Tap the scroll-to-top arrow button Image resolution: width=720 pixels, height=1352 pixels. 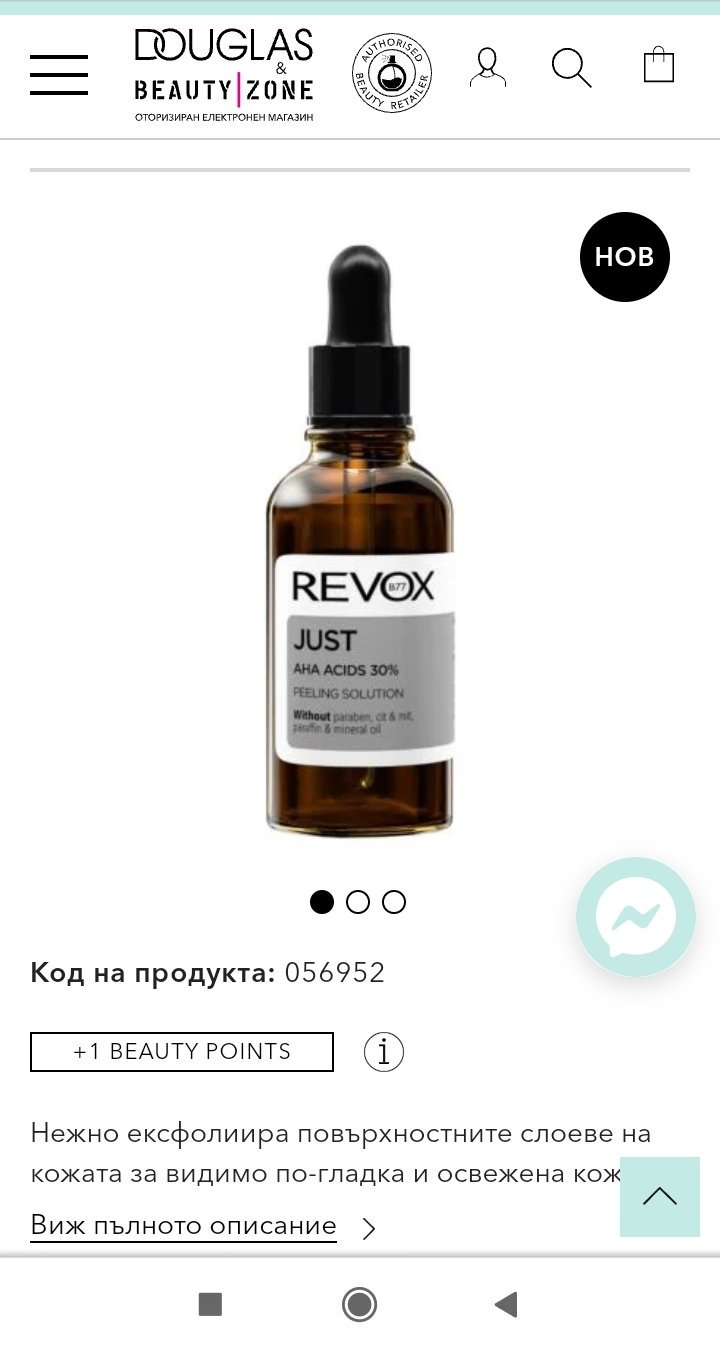(660, 1197)
